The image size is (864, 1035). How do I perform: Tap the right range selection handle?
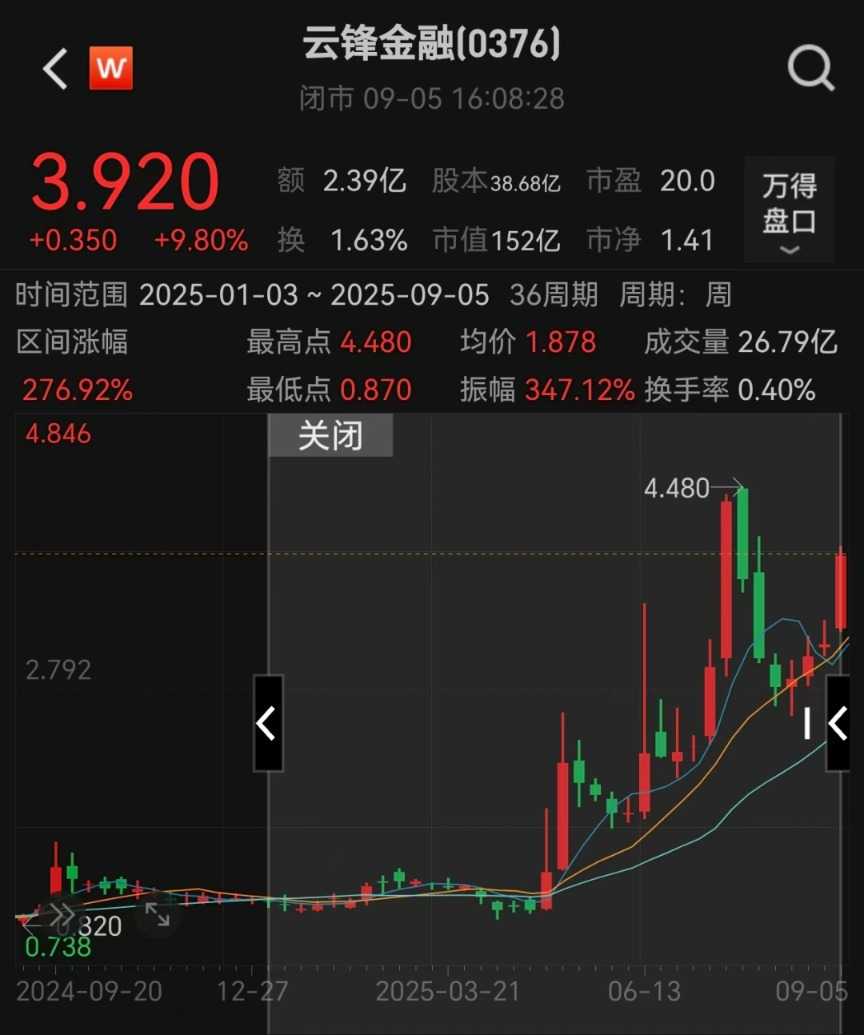point(837,722)
